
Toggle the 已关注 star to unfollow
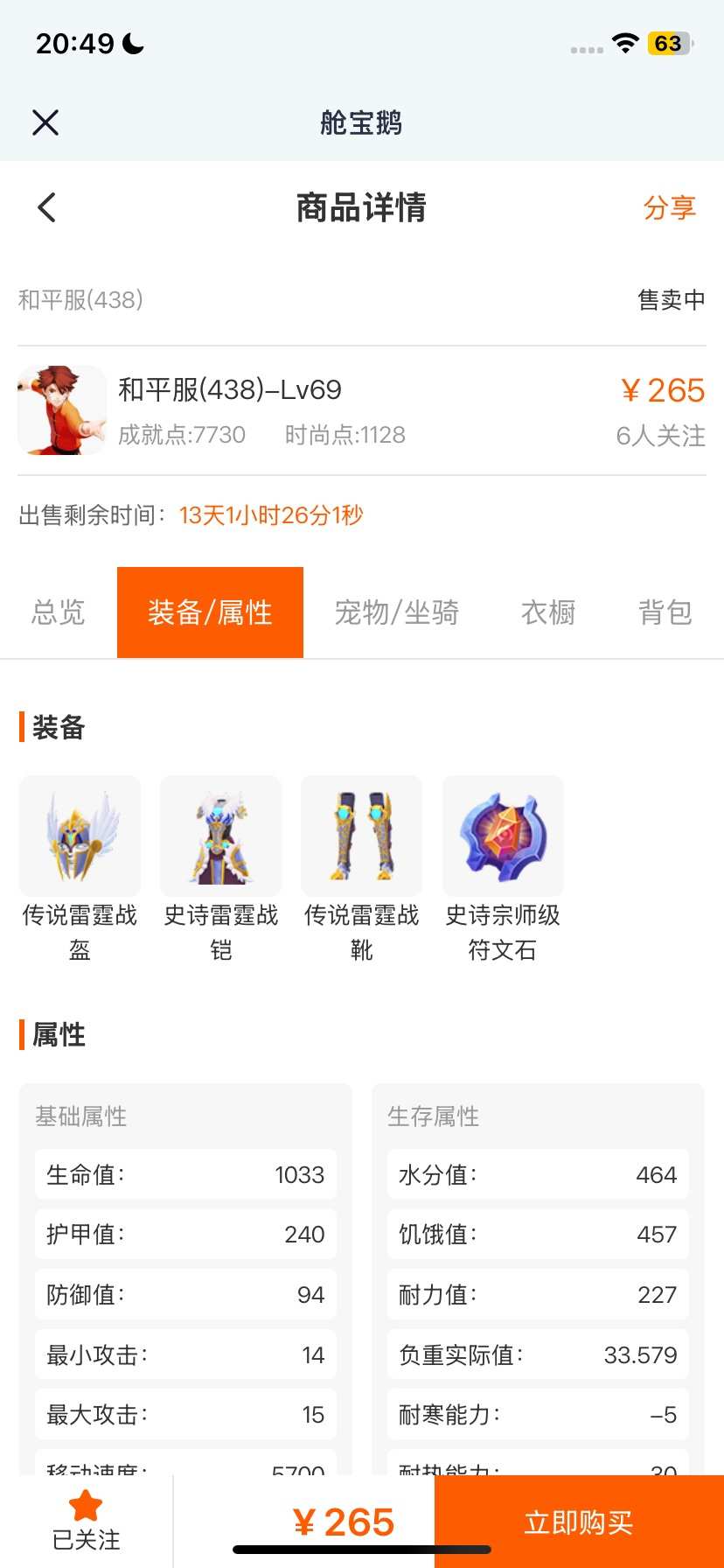(86, 1521)
